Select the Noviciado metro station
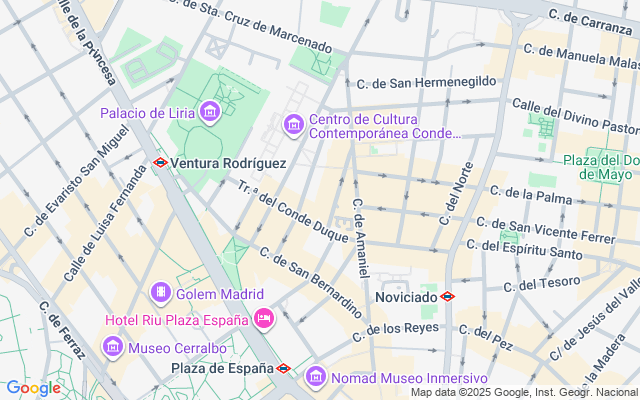The width and height of the screenshot is (640, 400). point(447,296)
